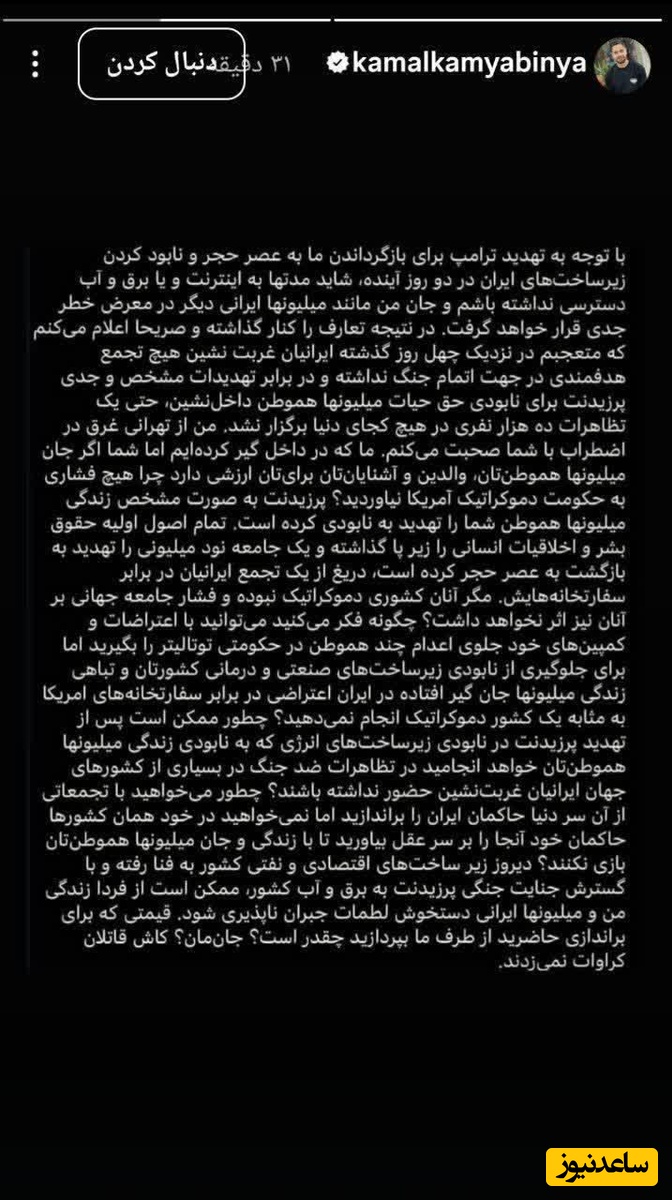Tap the kamalkamyabinya profile avatar
This screenshot has width=672, height=1200.
coord(622,67)
